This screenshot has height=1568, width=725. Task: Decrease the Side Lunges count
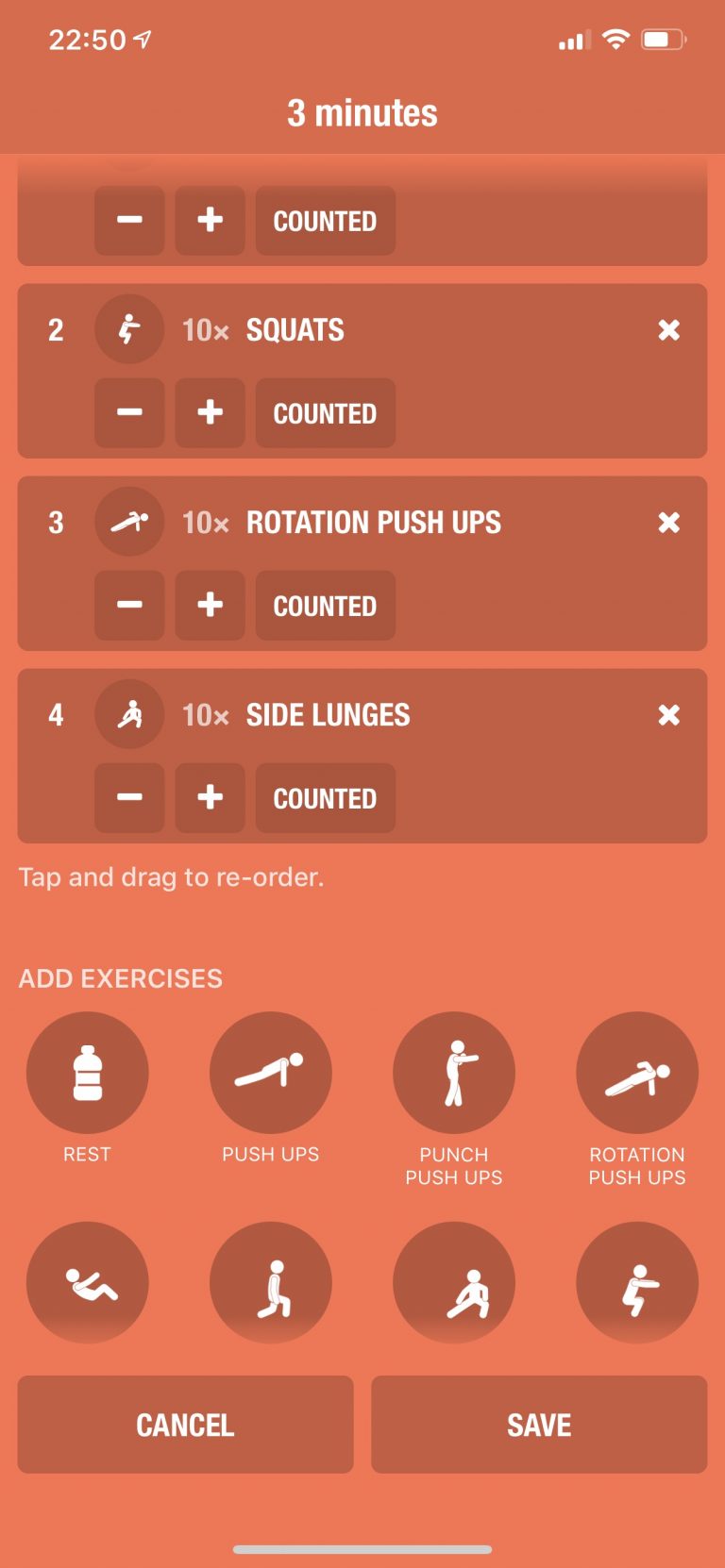tap(129, 798)
